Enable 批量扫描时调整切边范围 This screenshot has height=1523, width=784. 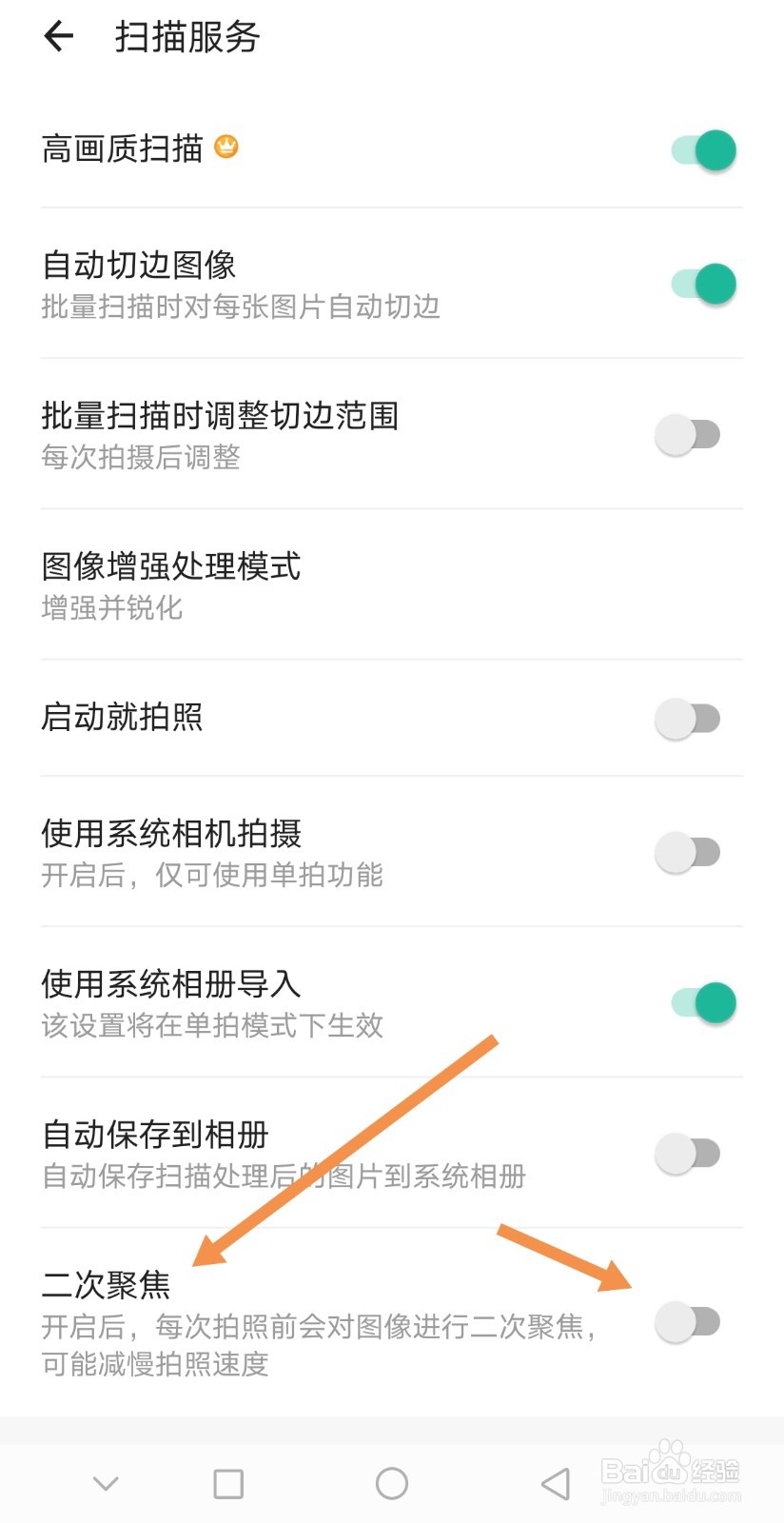(x=689, y=435)
